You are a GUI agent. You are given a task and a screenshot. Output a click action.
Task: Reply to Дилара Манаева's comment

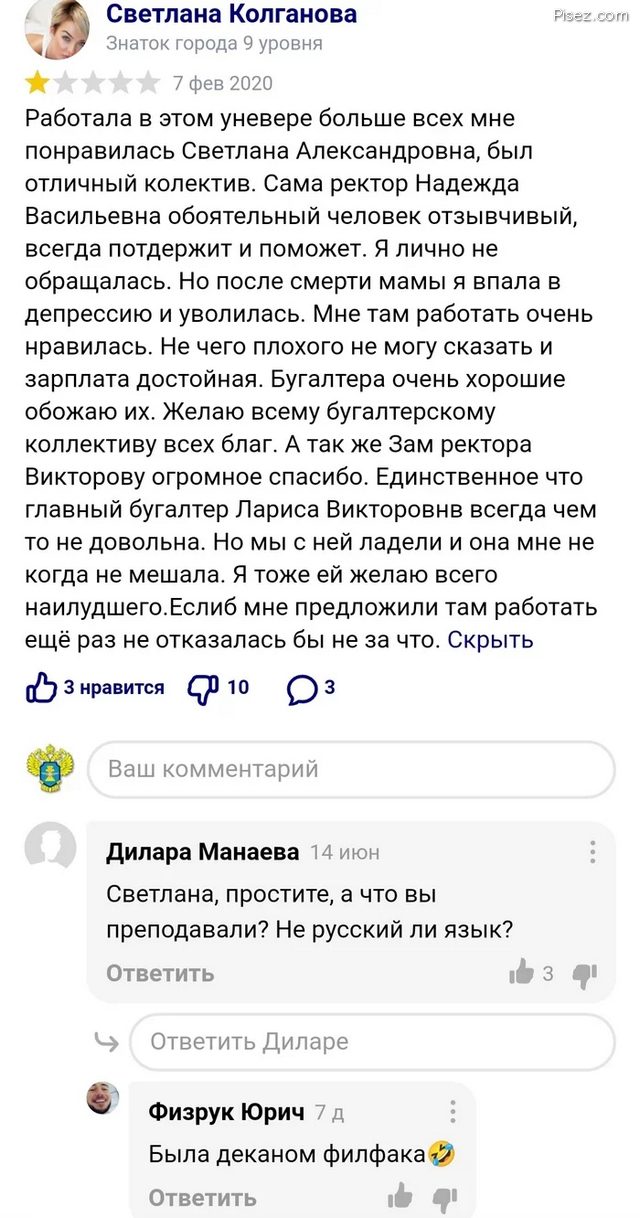tap(160, 973)
